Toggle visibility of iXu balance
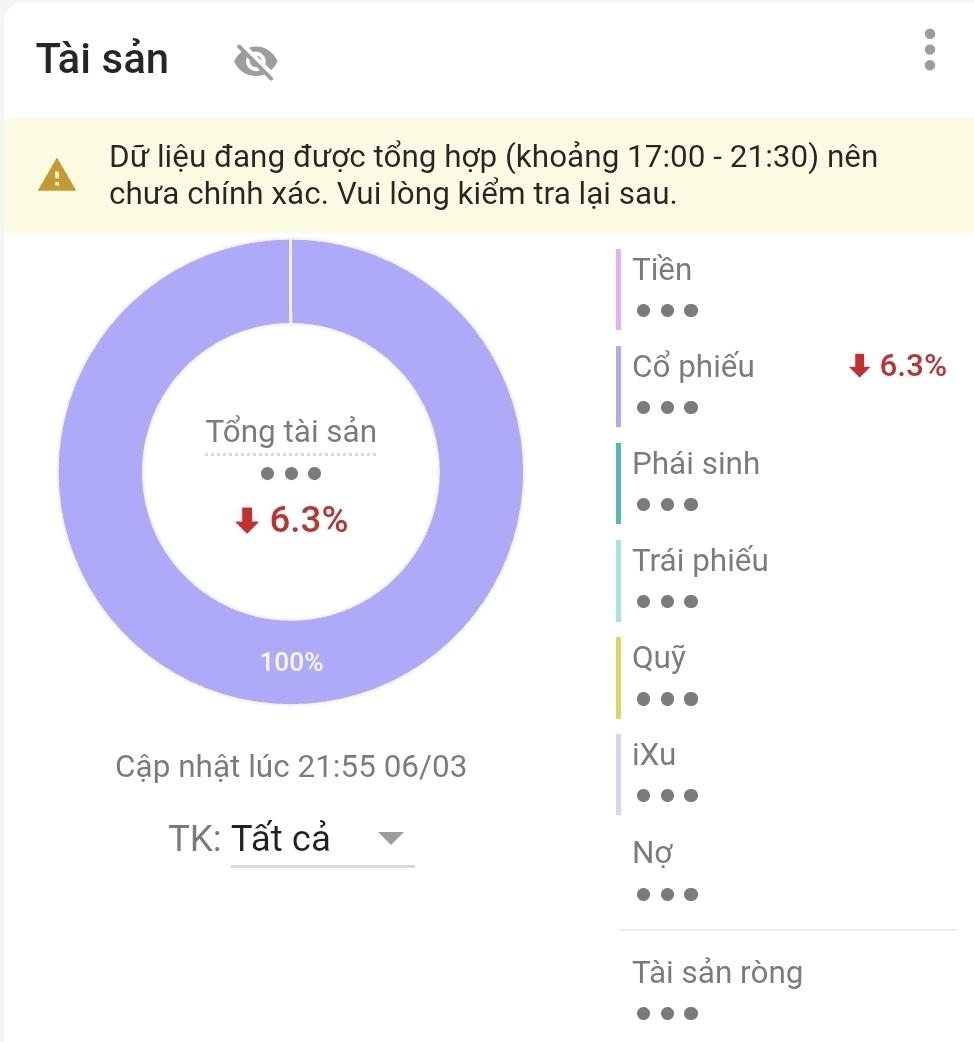 click(666, 795)
